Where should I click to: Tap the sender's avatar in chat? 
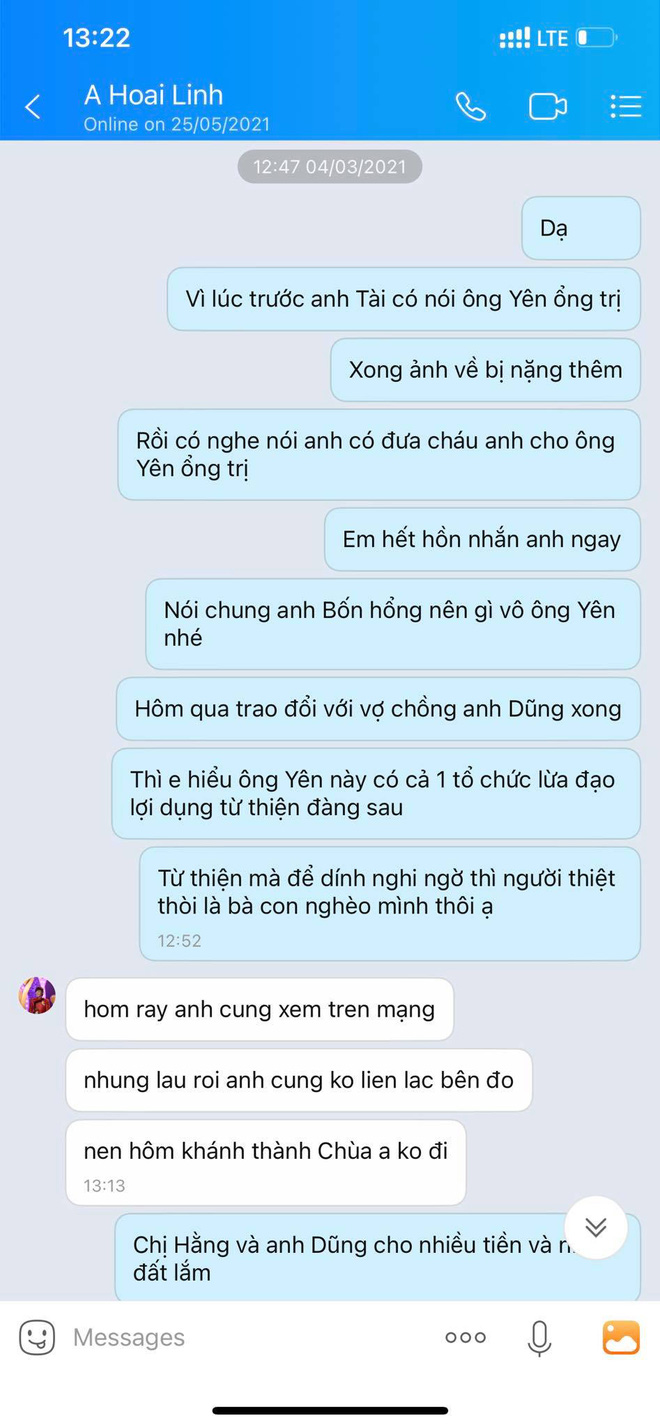[37, 996]
